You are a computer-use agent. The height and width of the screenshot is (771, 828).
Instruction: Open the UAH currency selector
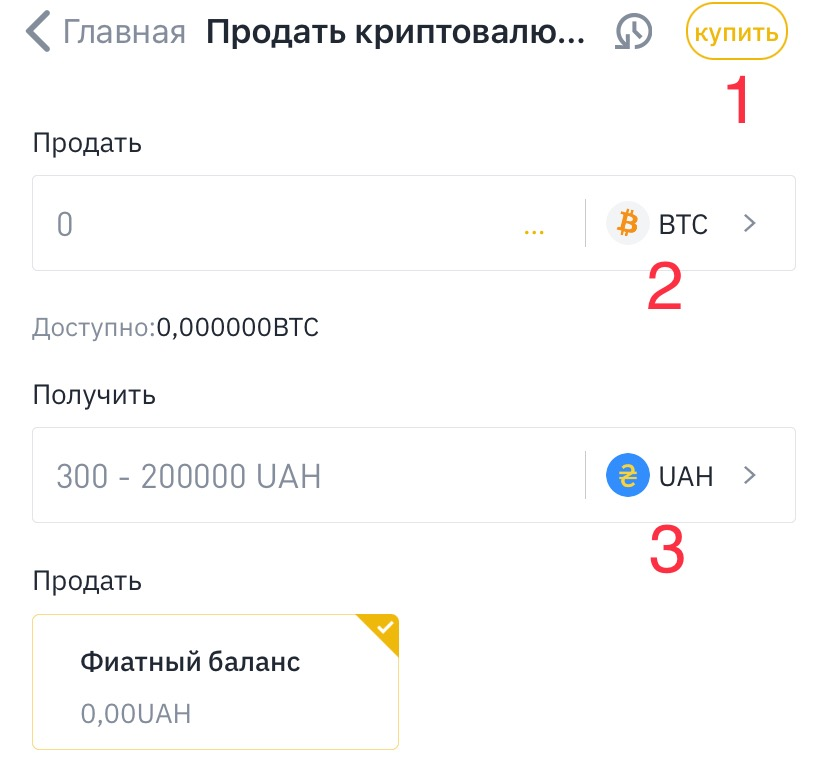tap(684, 476)
